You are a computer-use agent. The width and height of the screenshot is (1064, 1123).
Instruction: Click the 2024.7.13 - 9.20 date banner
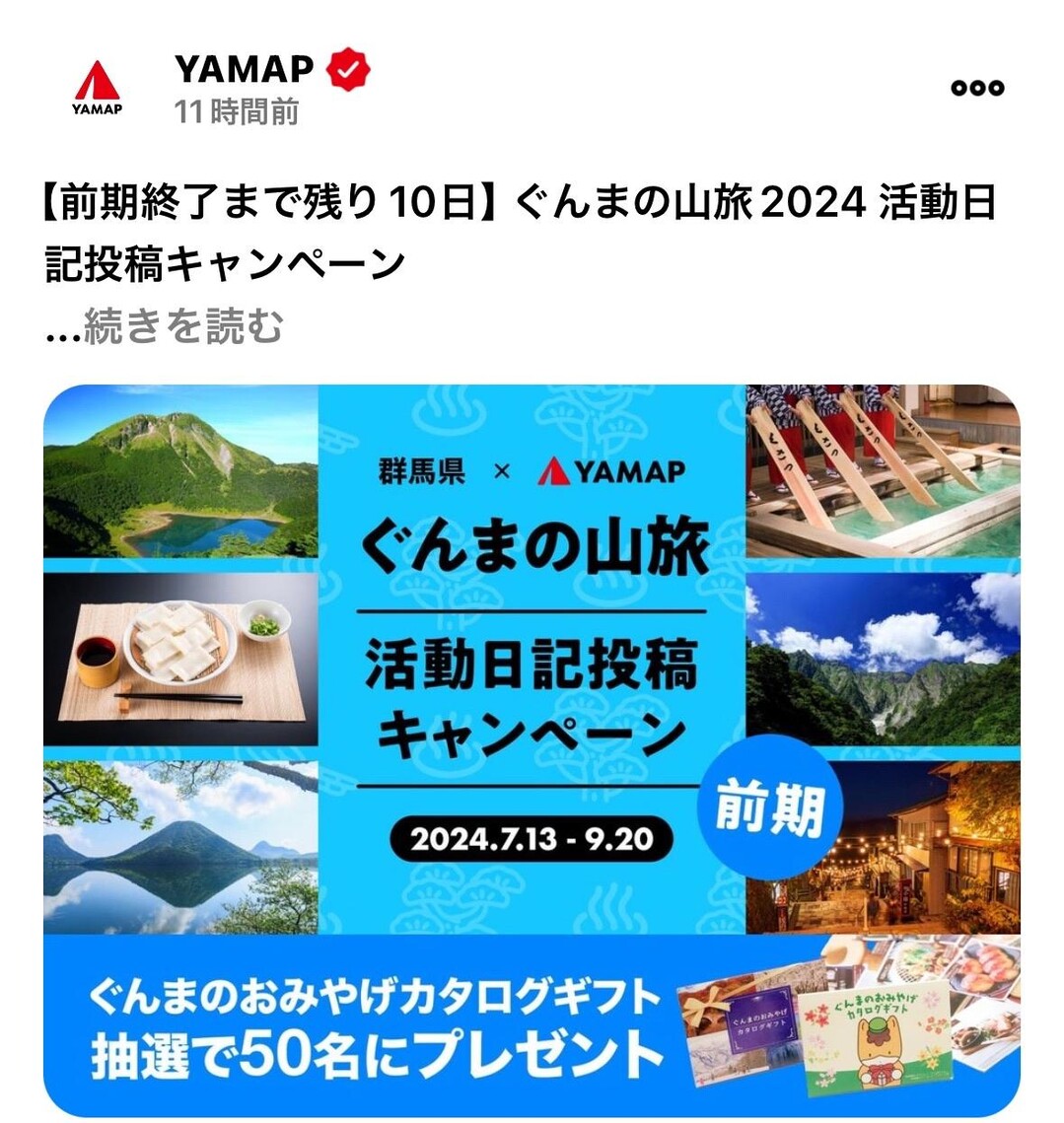(x=532, y=838)
